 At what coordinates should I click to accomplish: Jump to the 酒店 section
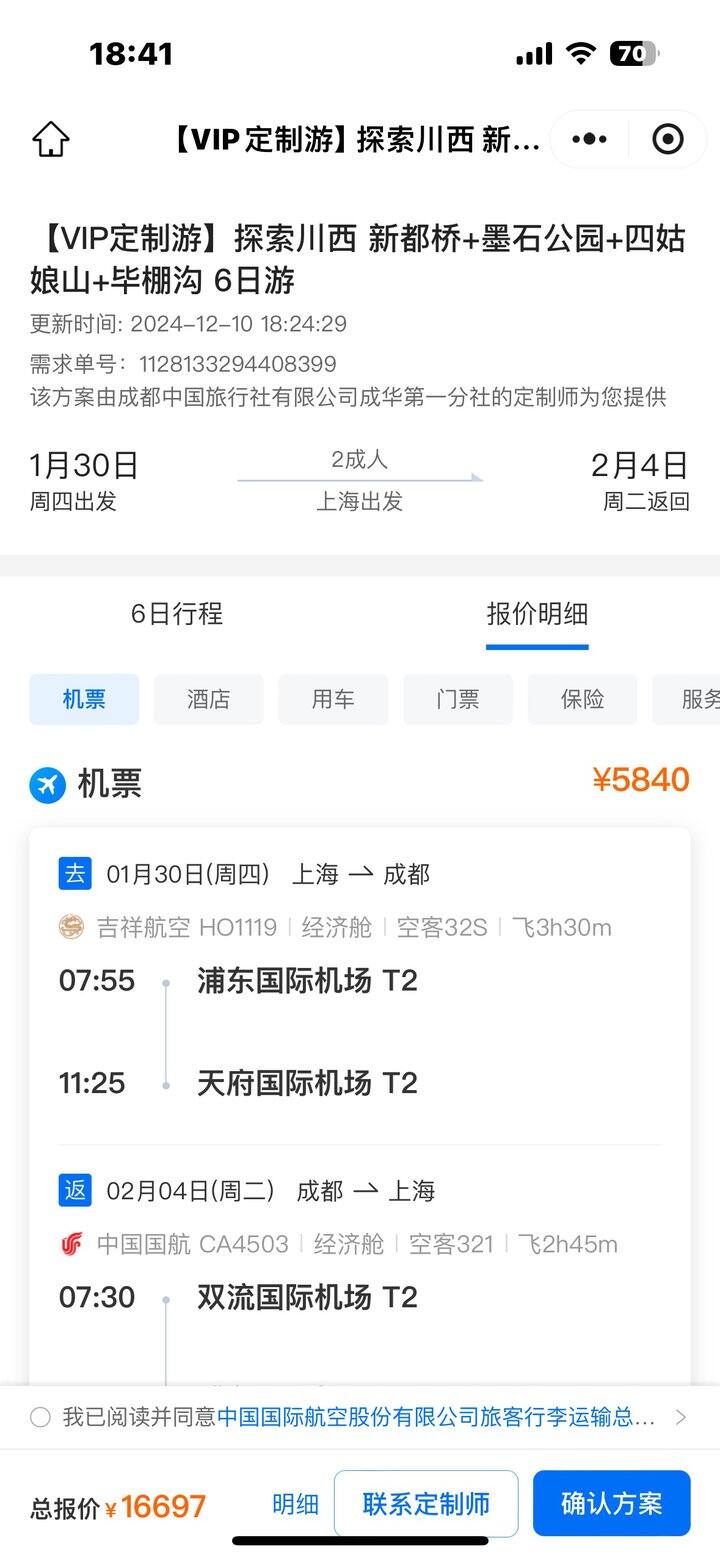[208, 699]
